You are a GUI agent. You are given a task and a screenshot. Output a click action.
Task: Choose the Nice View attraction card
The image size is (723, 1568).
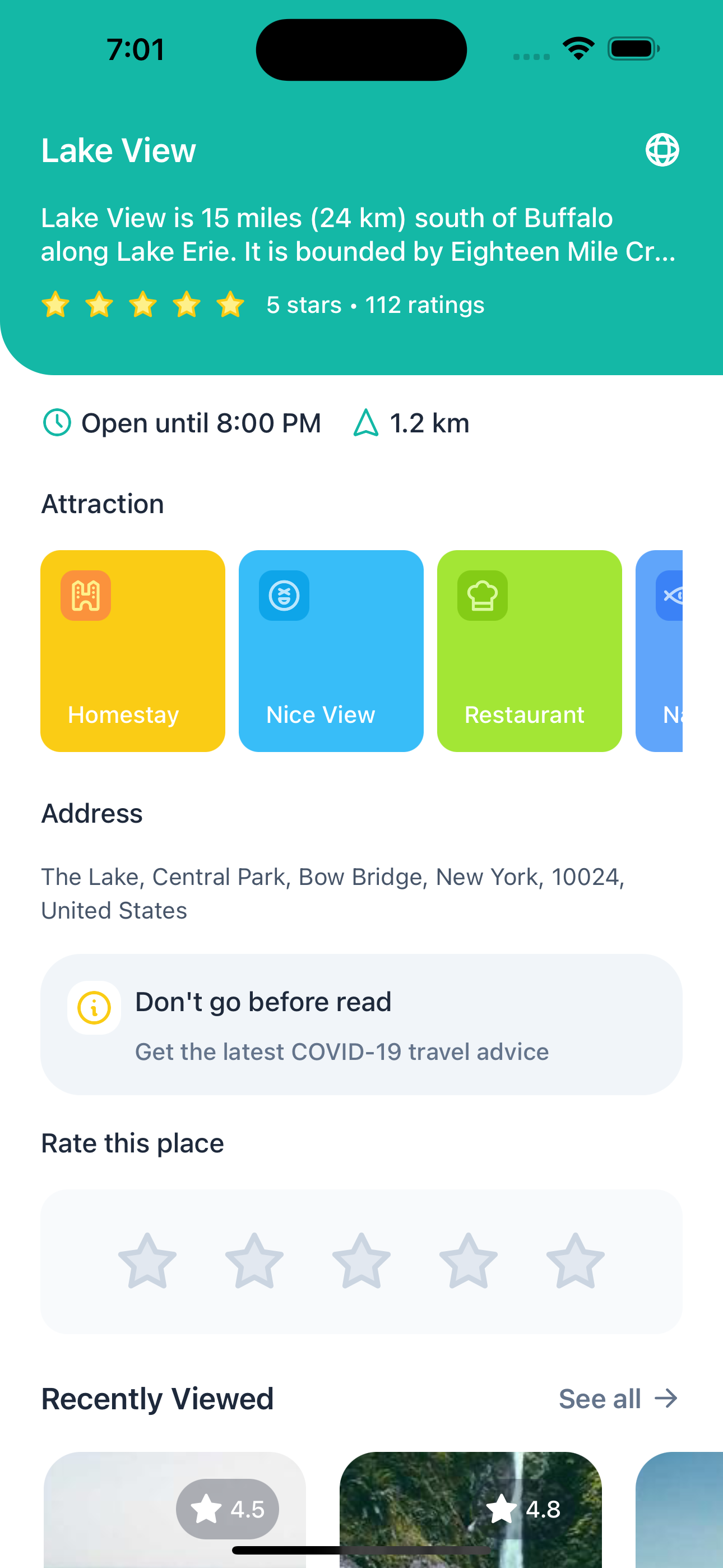point(331,651)
